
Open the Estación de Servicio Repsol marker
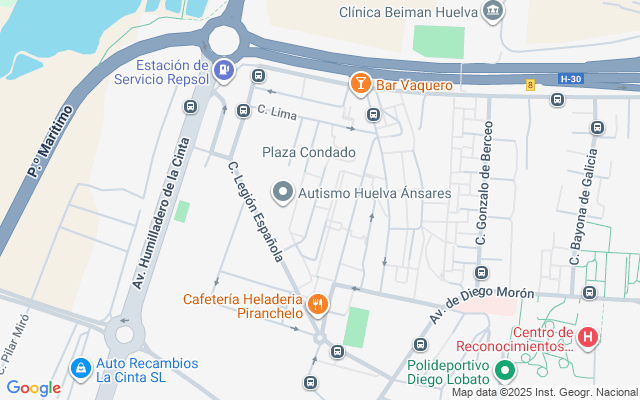[225, 70]
